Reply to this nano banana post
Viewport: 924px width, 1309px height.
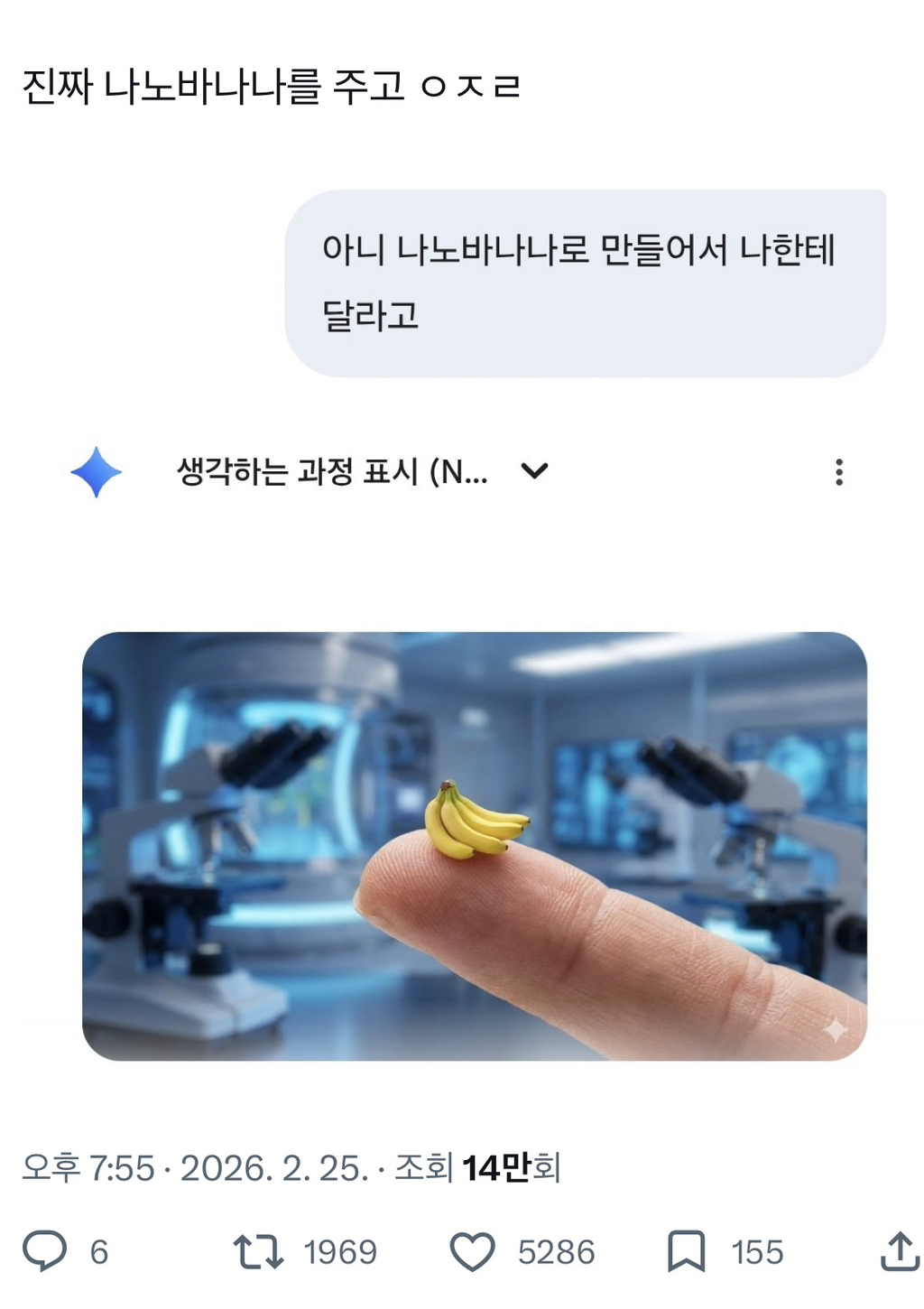pyautogui.click(x=44, y=1251)
